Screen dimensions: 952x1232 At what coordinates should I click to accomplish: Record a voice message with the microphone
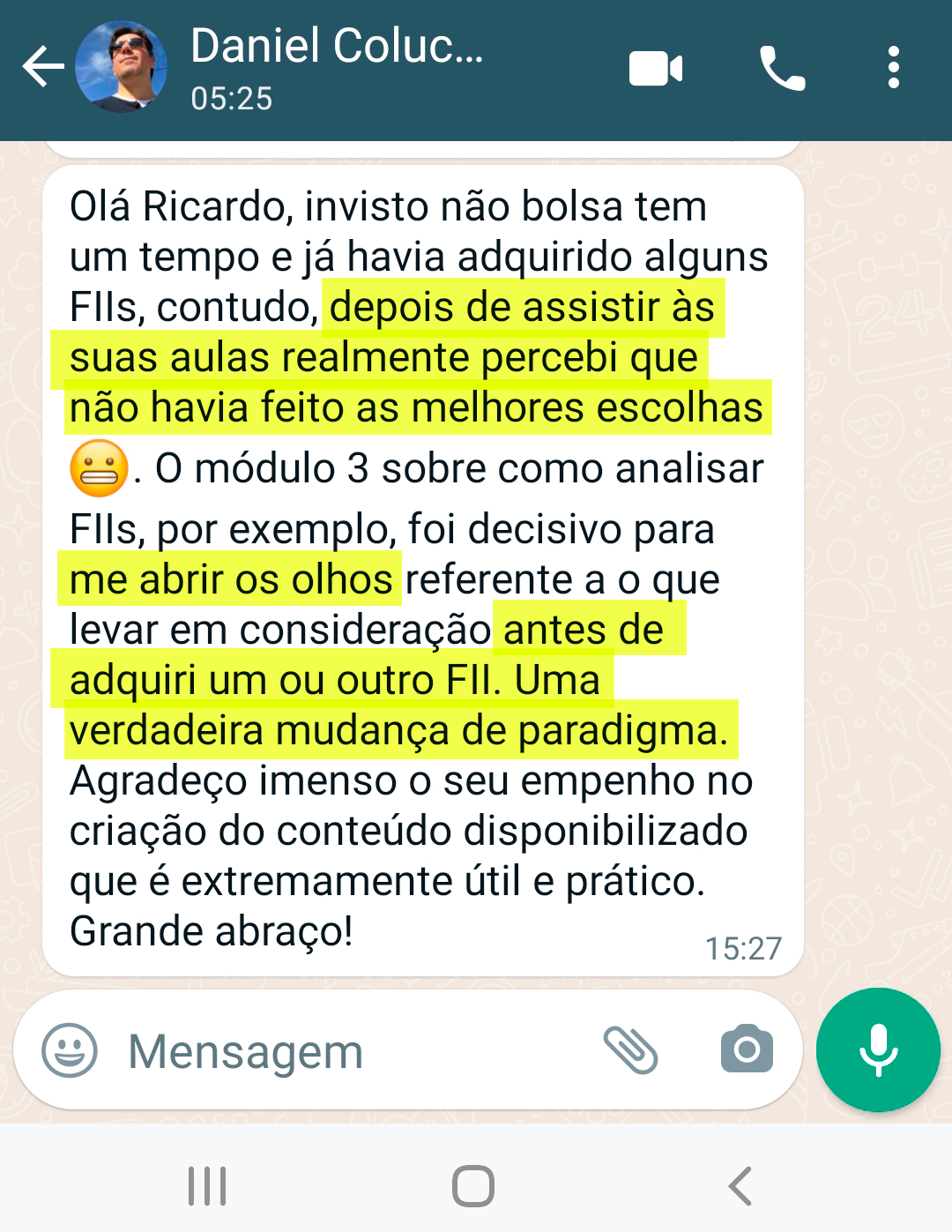click(877, 1049)
